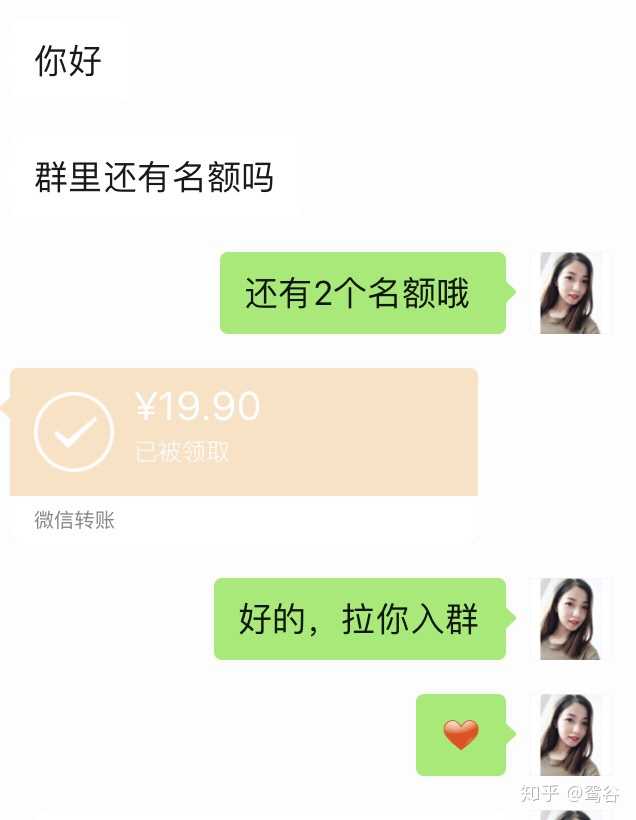Tap avatar beside "好的,拉你入群" message
The width and height of the screenshot is (636, 820).
coord(570,618)
